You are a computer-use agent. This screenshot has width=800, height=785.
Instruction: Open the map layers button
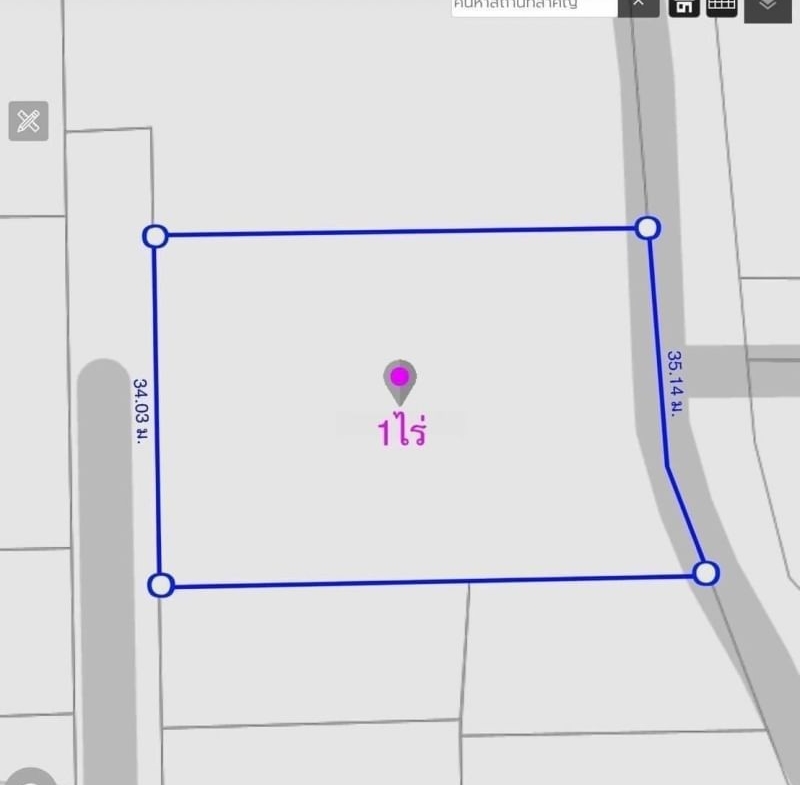tap(768, 7)
